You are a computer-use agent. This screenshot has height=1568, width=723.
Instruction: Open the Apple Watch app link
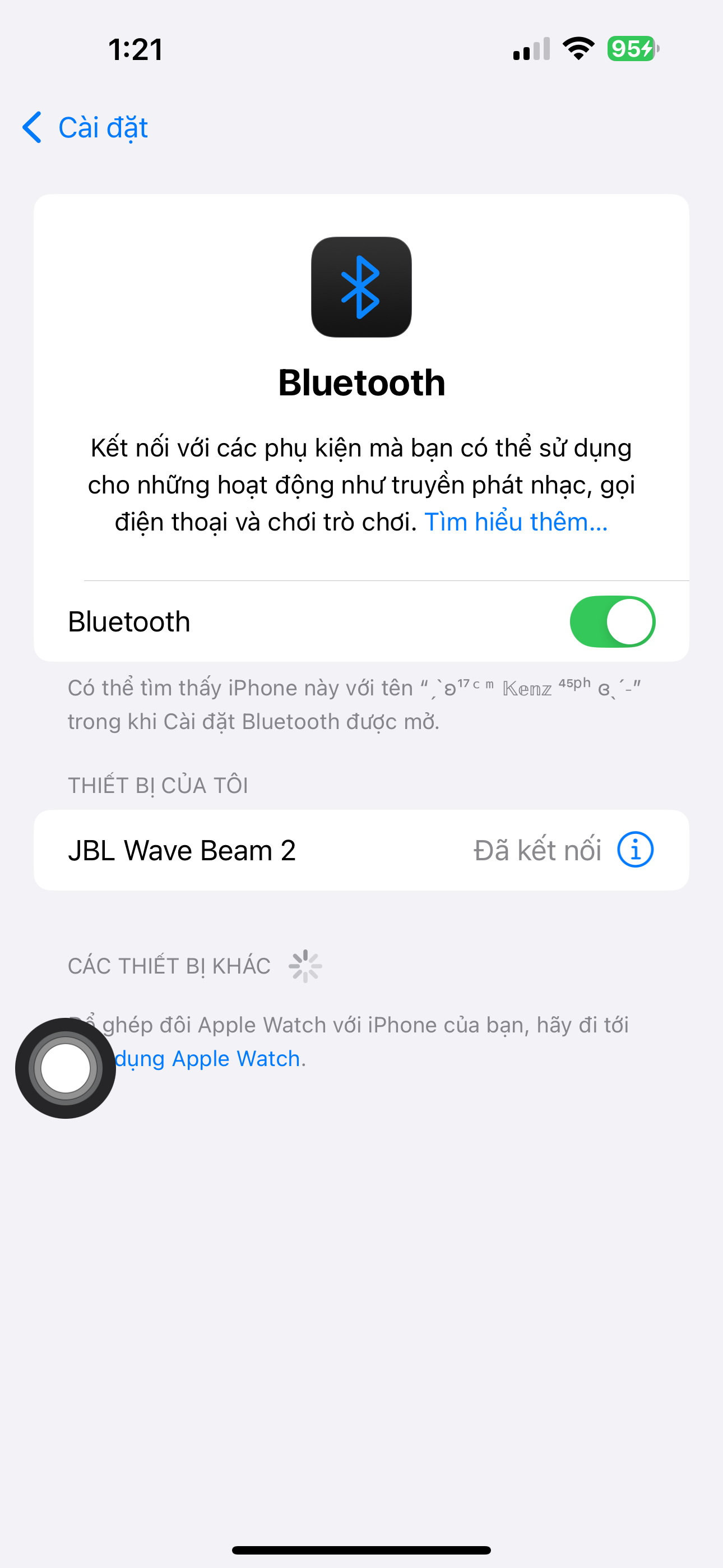point(207,1059)
